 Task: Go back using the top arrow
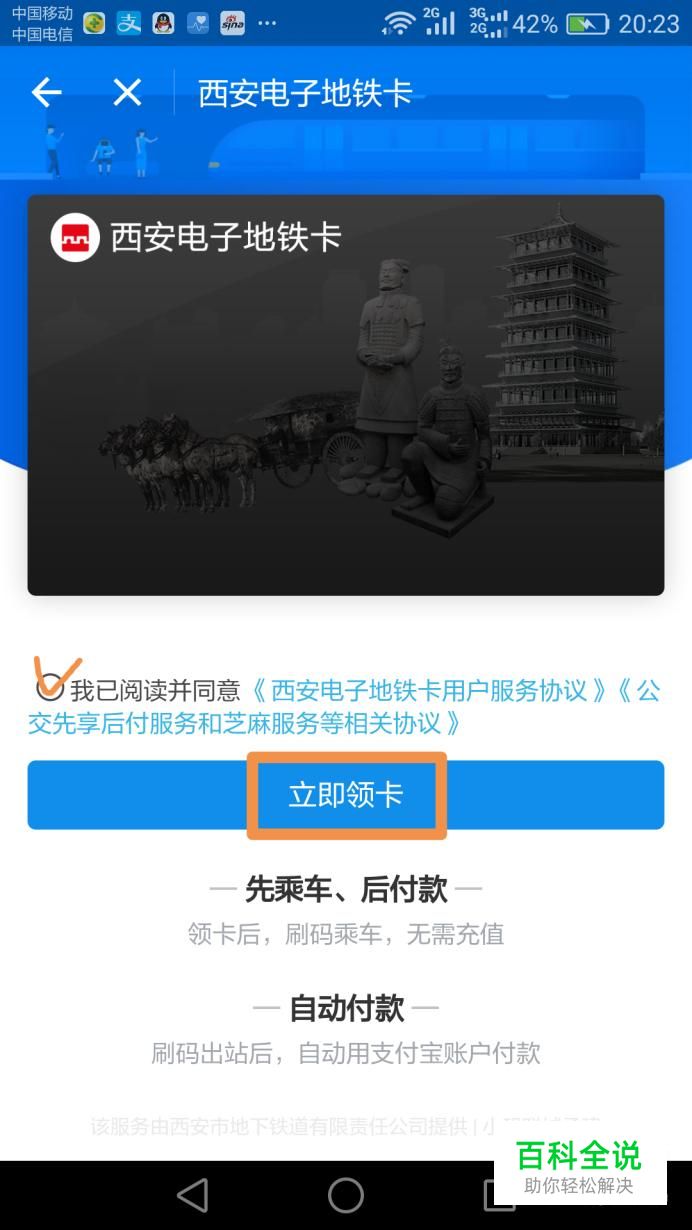[47, 93]
